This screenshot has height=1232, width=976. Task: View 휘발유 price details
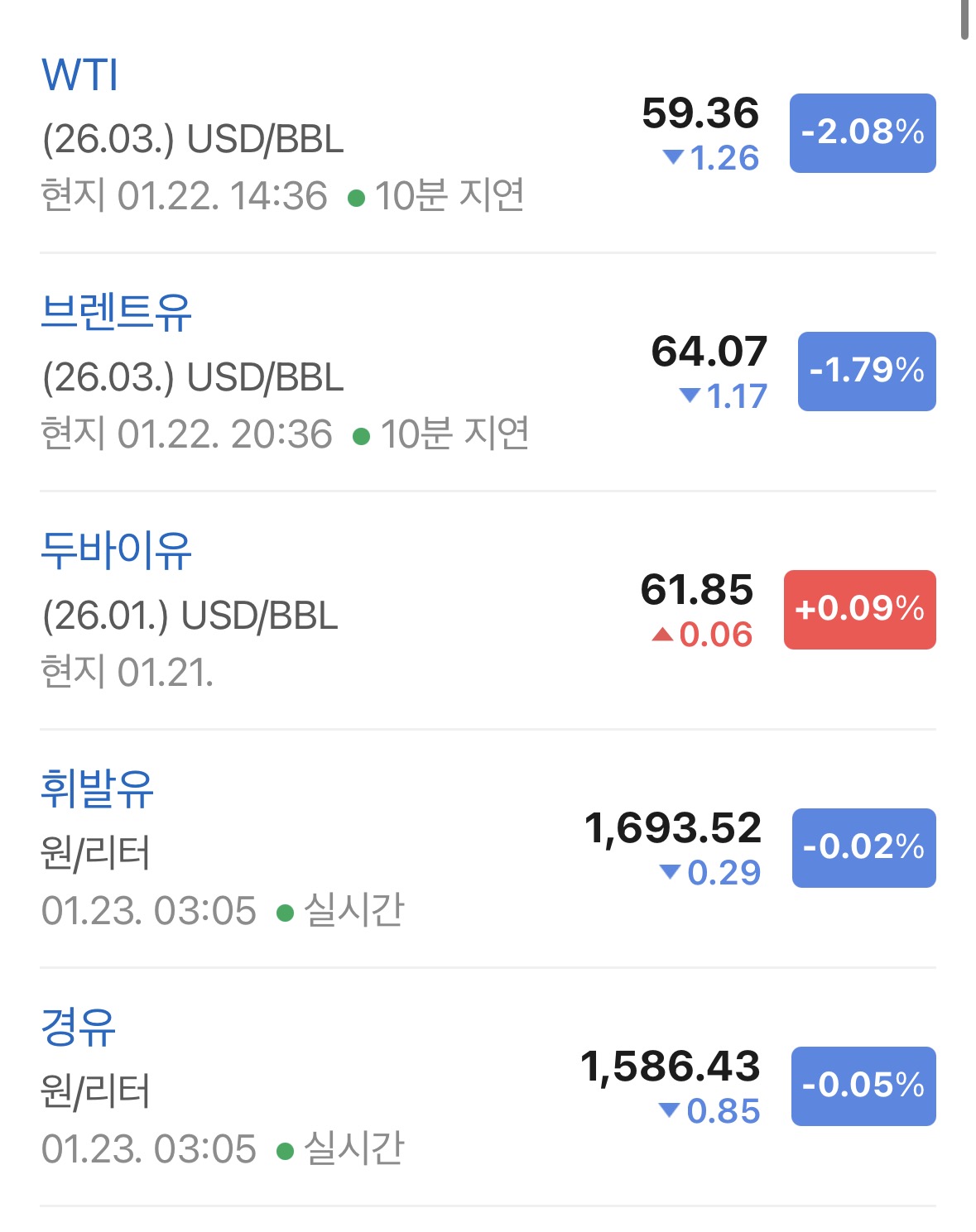[488, 849]
